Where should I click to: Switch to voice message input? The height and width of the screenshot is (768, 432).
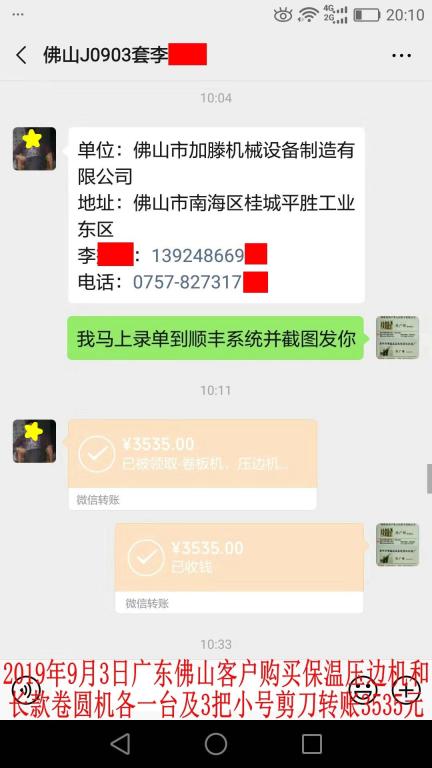pos(25,690)
